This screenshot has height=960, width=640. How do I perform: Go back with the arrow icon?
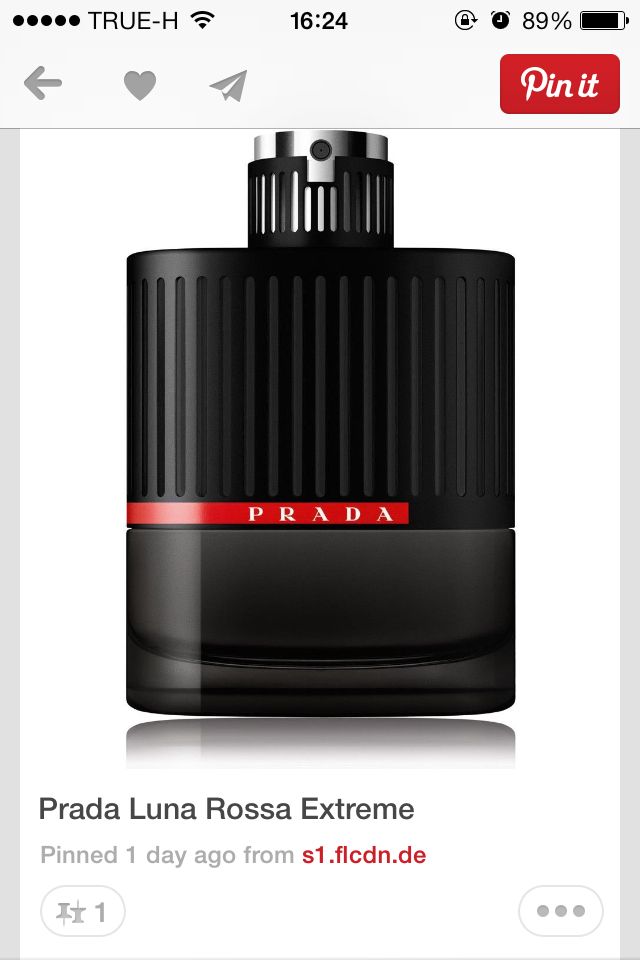coord(43,85)
